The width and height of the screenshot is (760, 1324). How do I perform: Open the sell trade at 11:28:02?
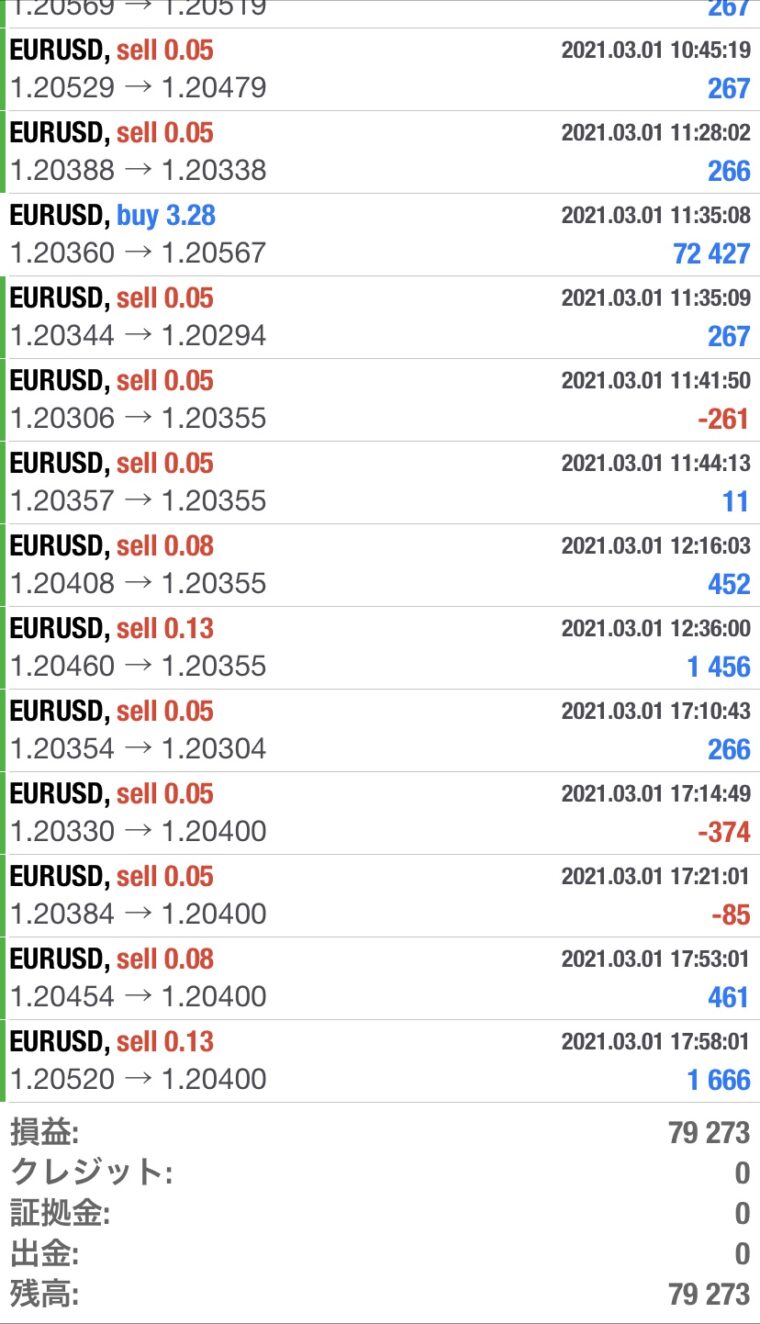tap(380, 152)
